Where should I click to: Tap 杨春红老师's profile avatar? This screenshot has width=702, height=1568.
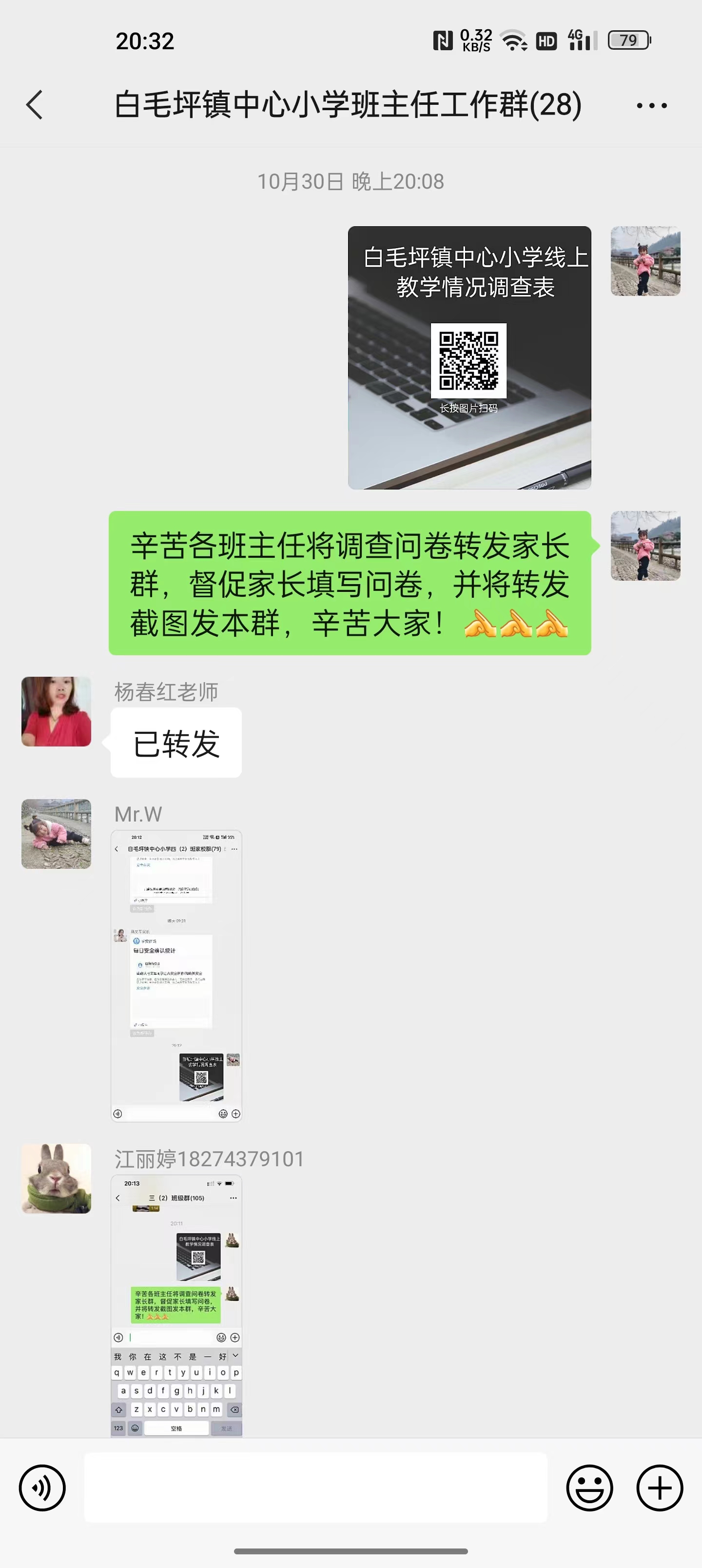56,711
